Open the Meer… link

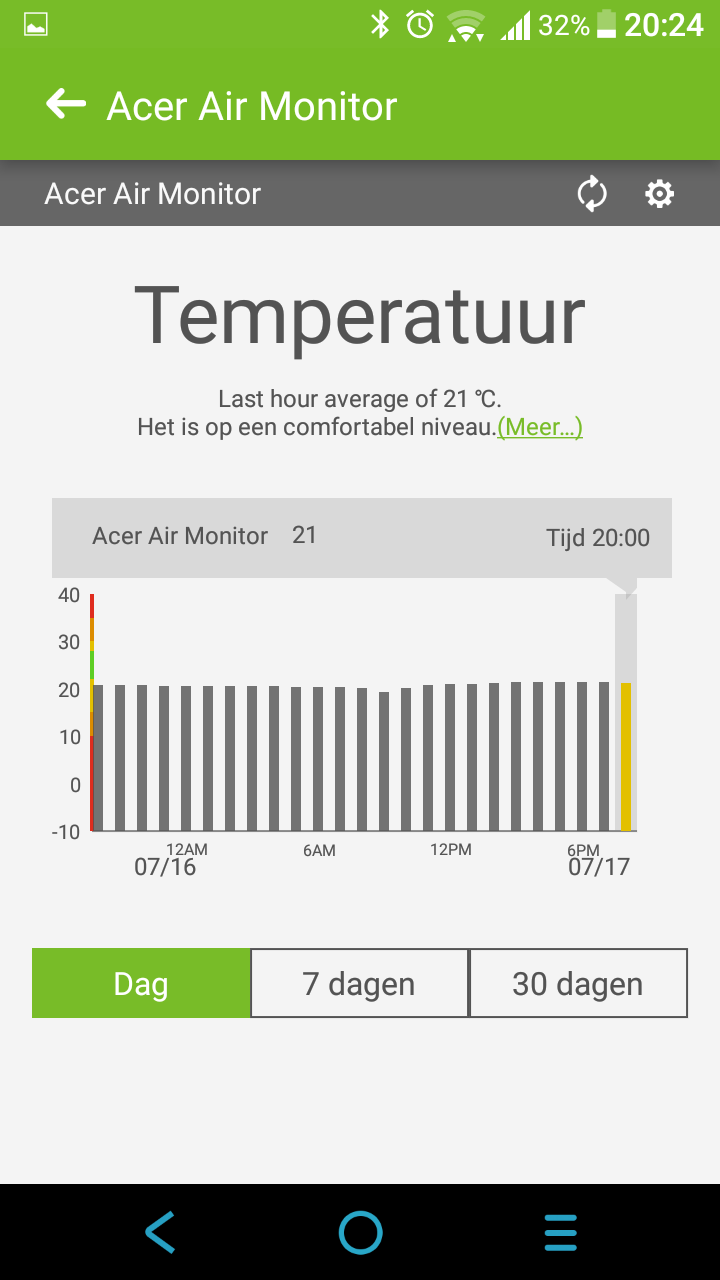(x=540, y=427)
